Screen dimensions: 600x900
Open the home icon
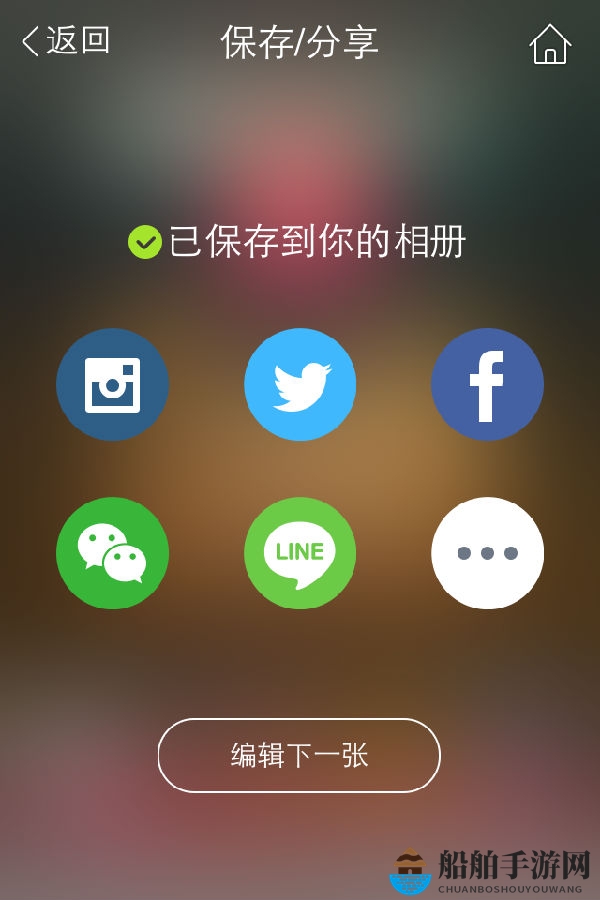[x=549, y=44]
